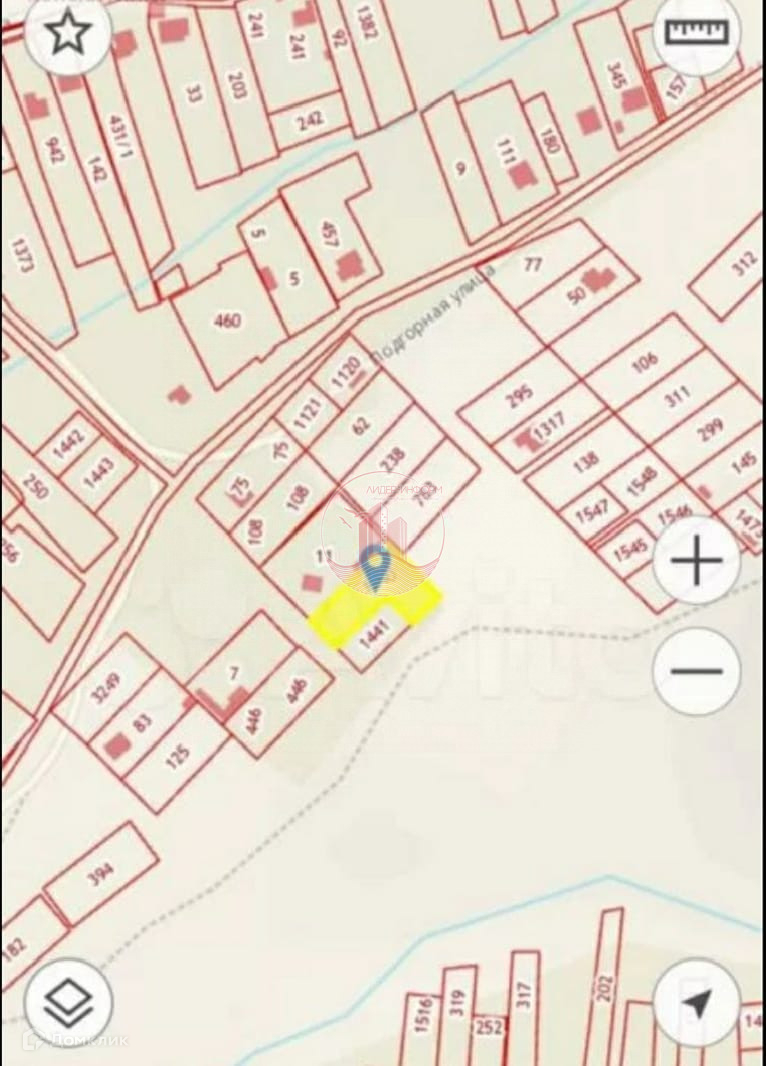Open the ruler measurement tool
Image resolution: width=766 pixels, height=1066 pixels.
coord(697,33)
